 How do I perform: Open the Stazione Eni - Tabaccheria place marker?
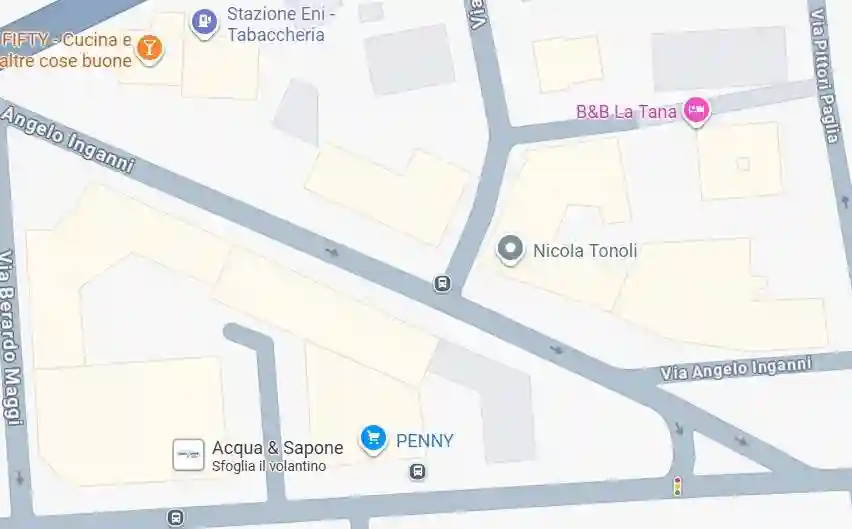[x=205, y=21]
